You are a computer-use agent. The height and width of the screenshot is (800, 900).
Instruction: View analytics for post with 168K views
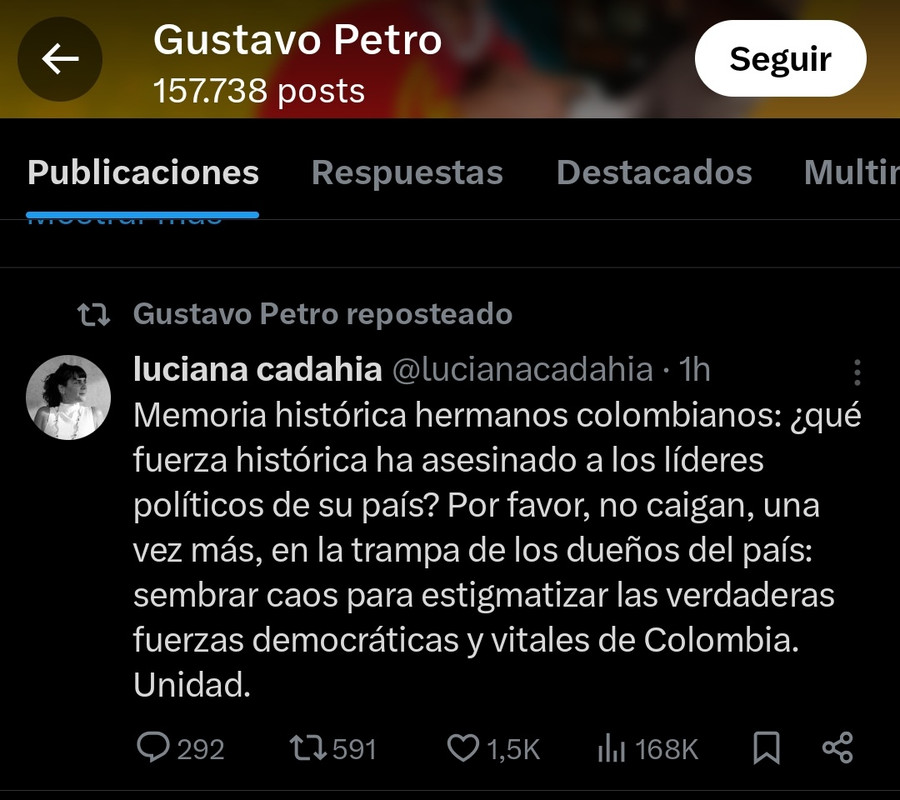point(612,747)
